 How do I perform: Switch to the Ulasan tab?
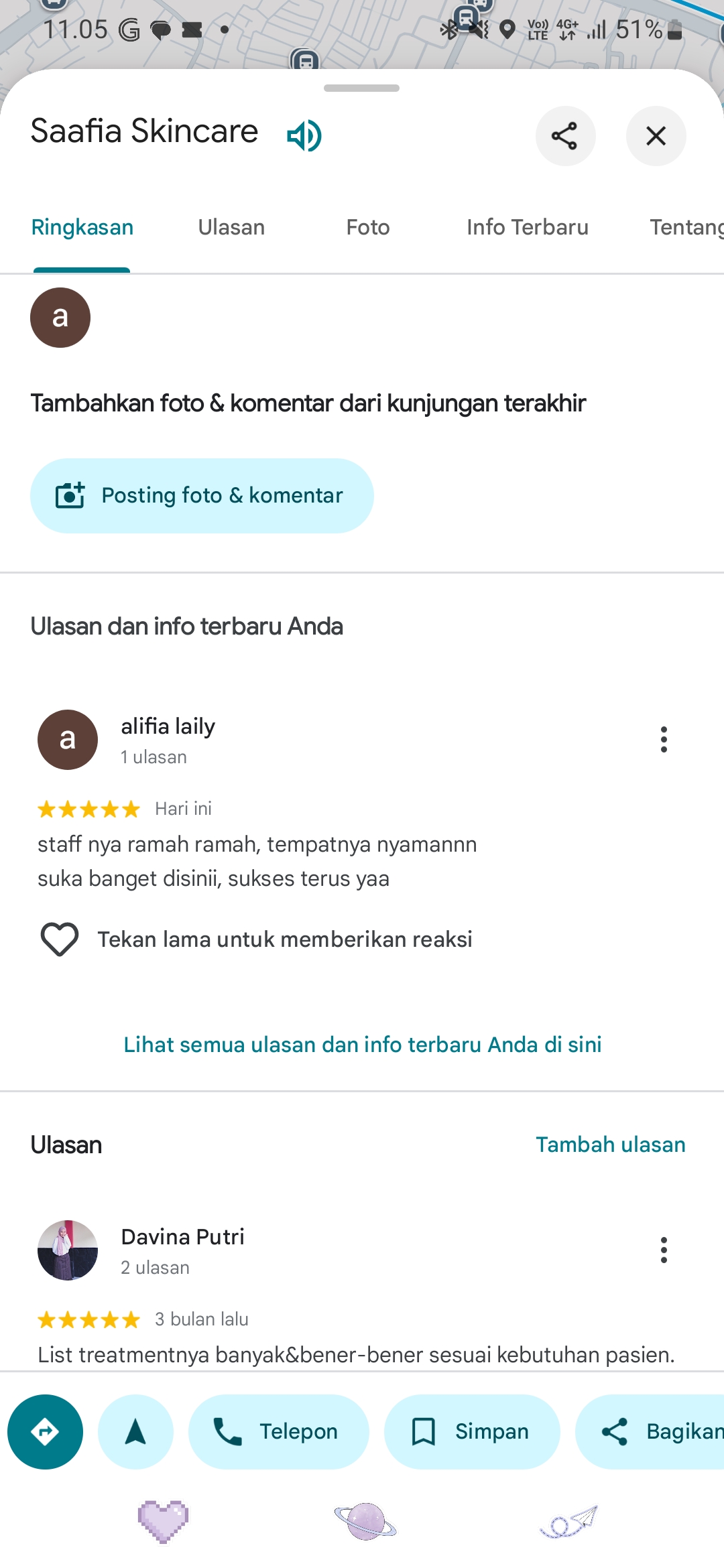point(231,228)
